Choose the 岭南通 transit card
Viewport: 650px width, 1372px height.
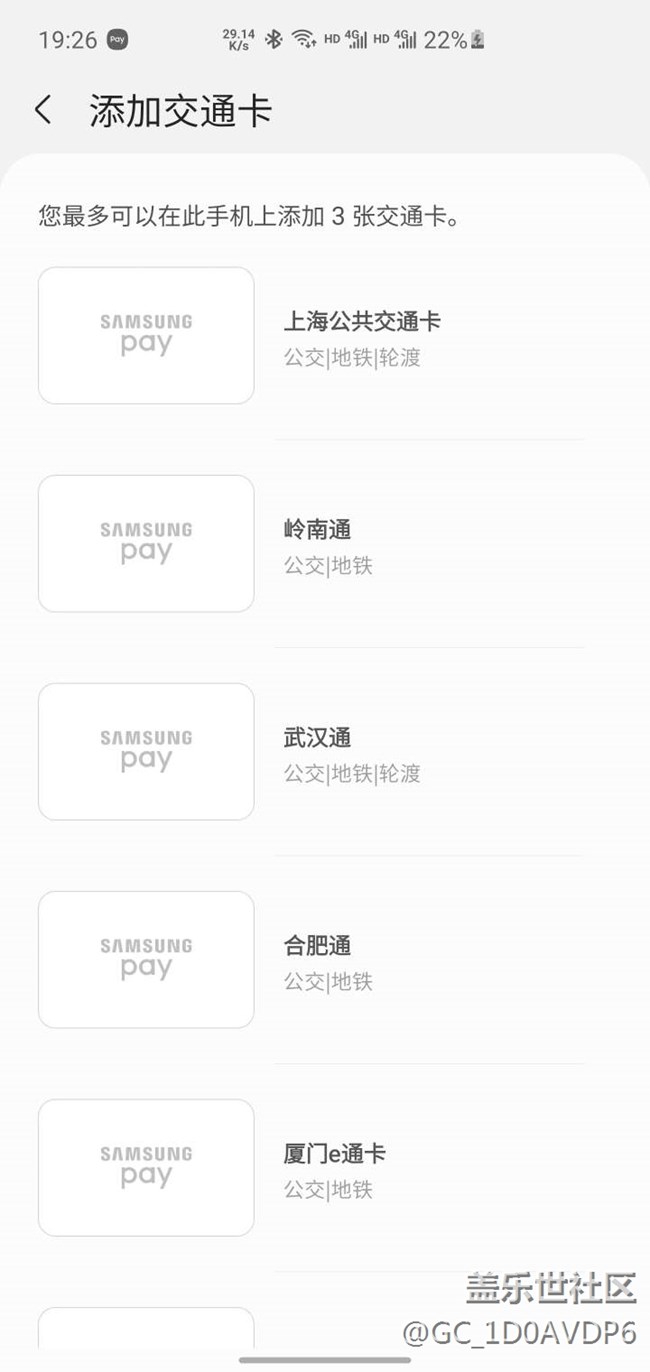318,531
